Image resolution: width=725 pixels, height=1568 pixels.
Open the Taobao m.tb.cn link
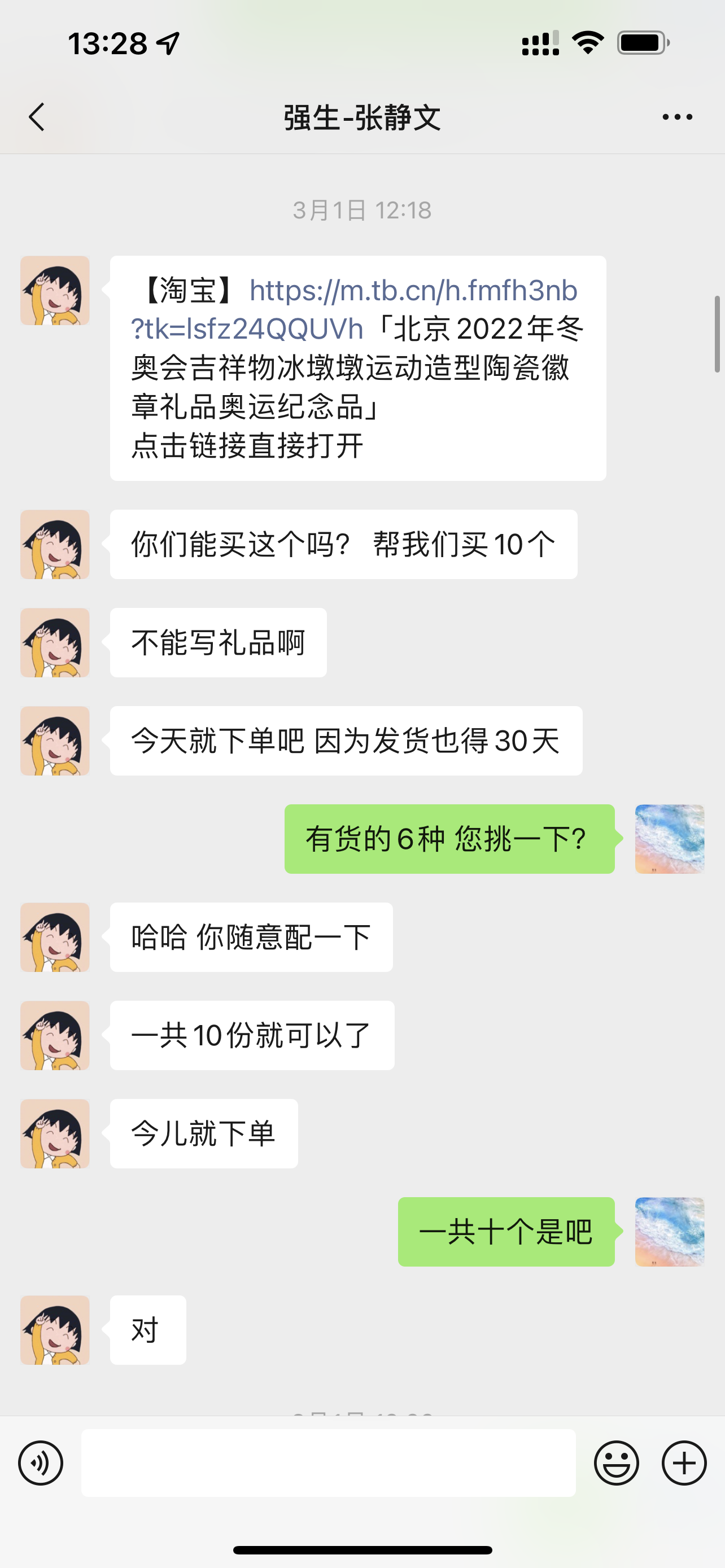(413, 291)
